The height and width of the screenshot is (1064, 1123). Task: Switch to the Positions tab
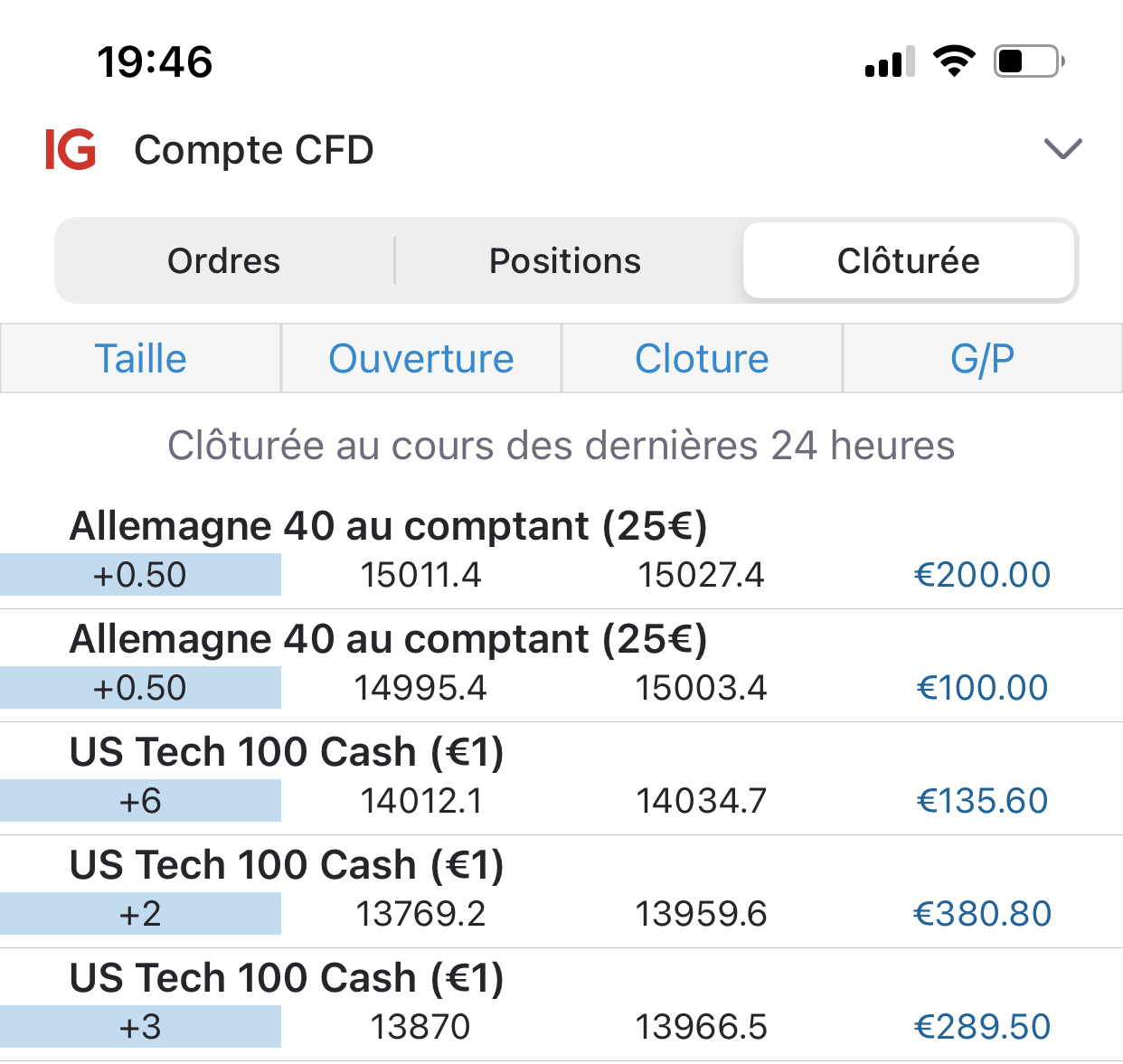click(x=565, y=261)
